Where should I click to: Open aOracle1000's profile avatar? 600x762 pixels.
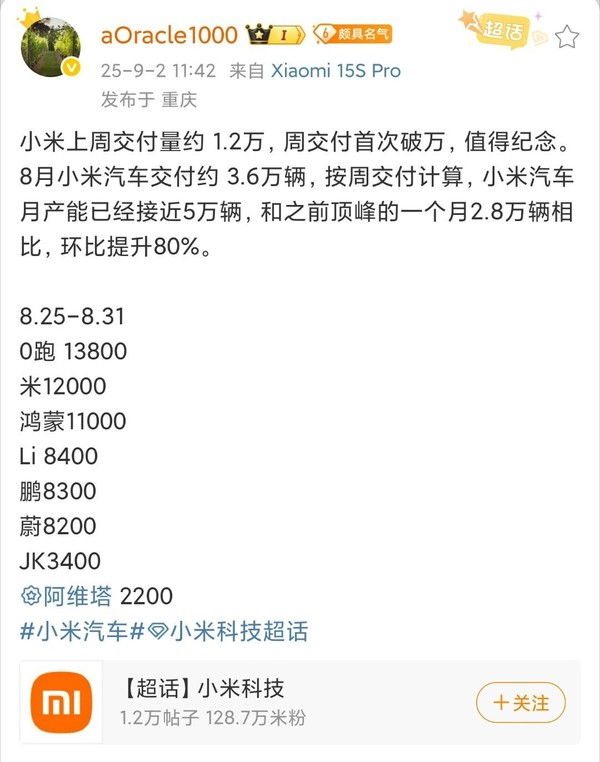pos(51,47)
